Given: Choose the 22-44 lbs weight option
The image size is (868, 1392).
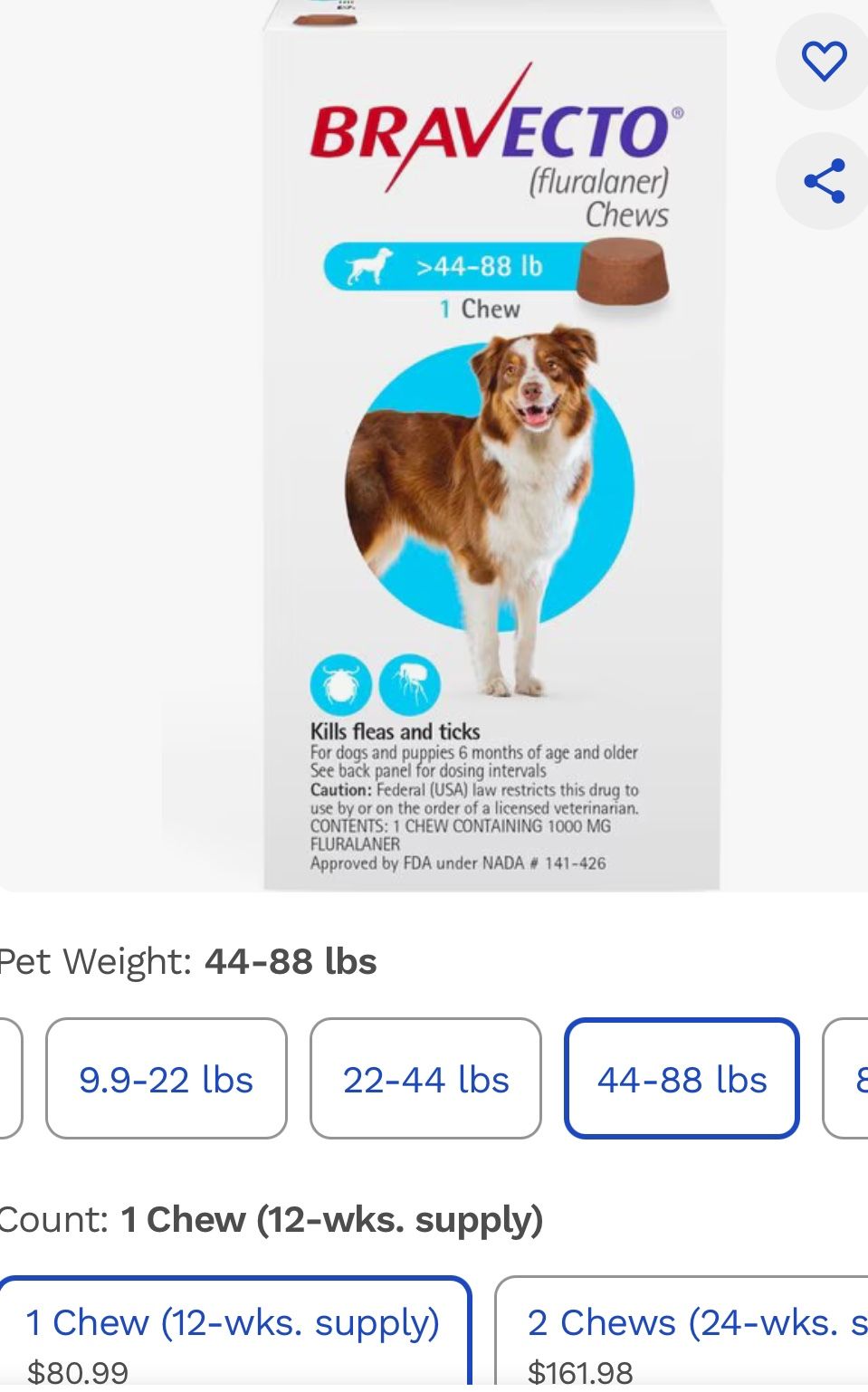Looking at the screenshot, I should pos(425,1078).
